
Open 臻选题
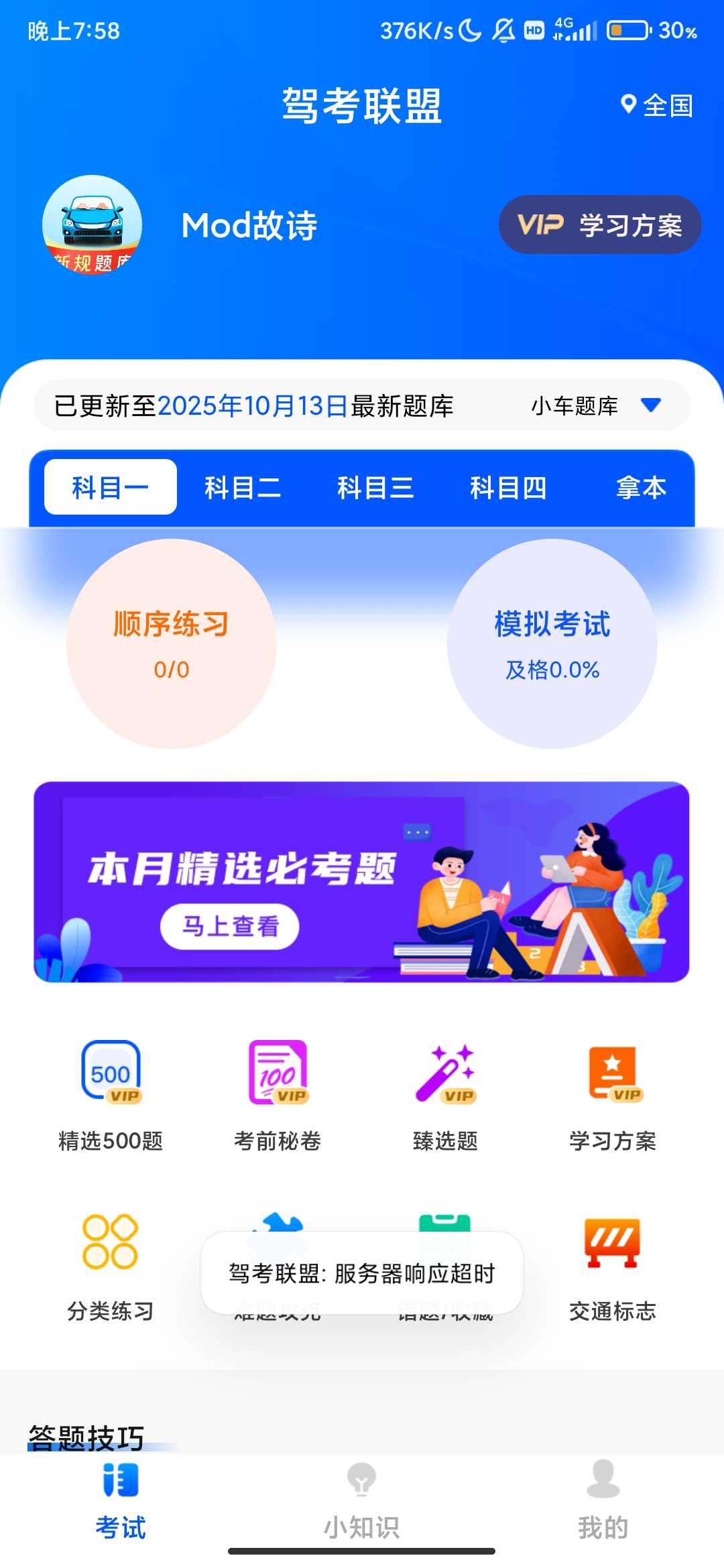point(445,1094)
